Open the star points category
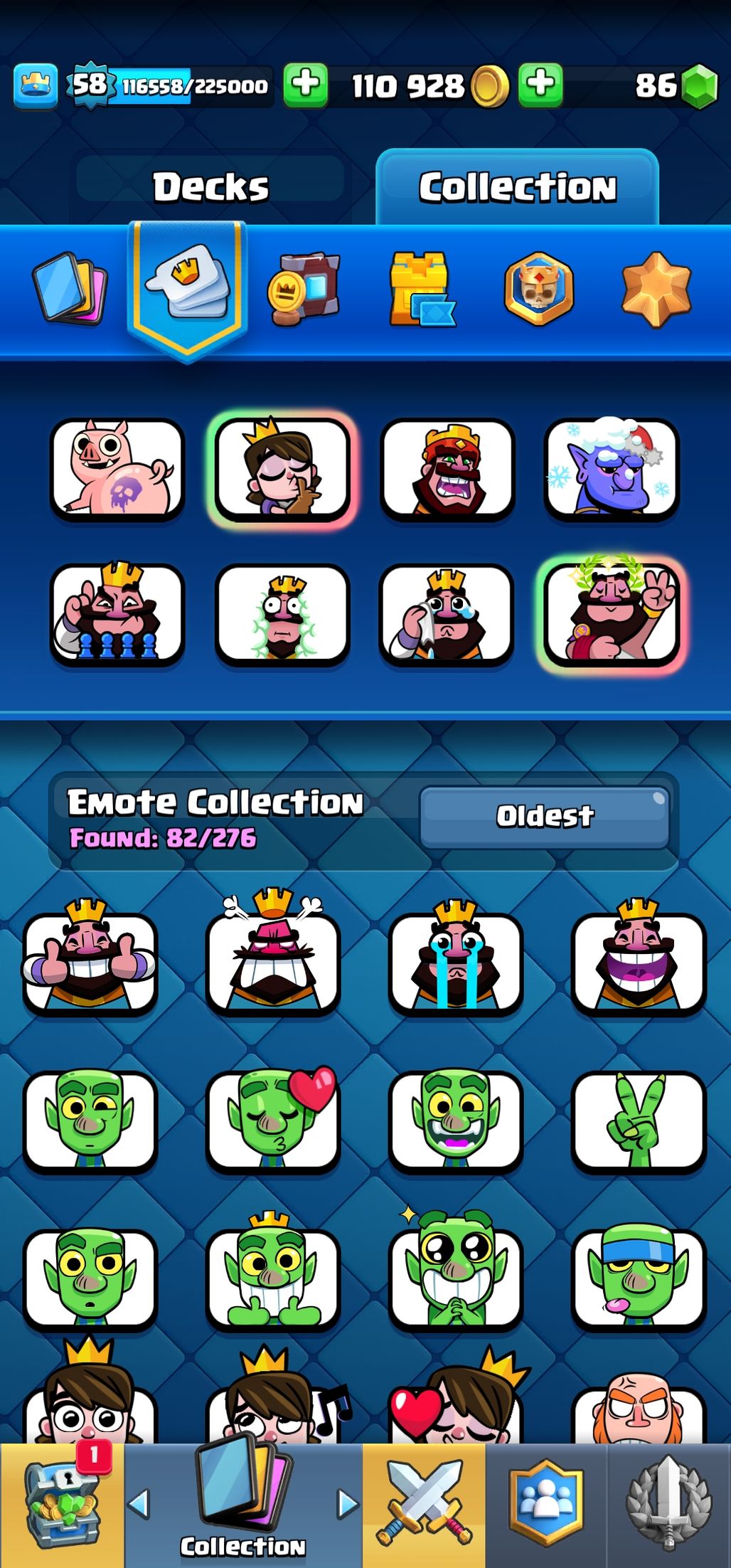This screenshot has height=1568, width=731. point(656,289)
